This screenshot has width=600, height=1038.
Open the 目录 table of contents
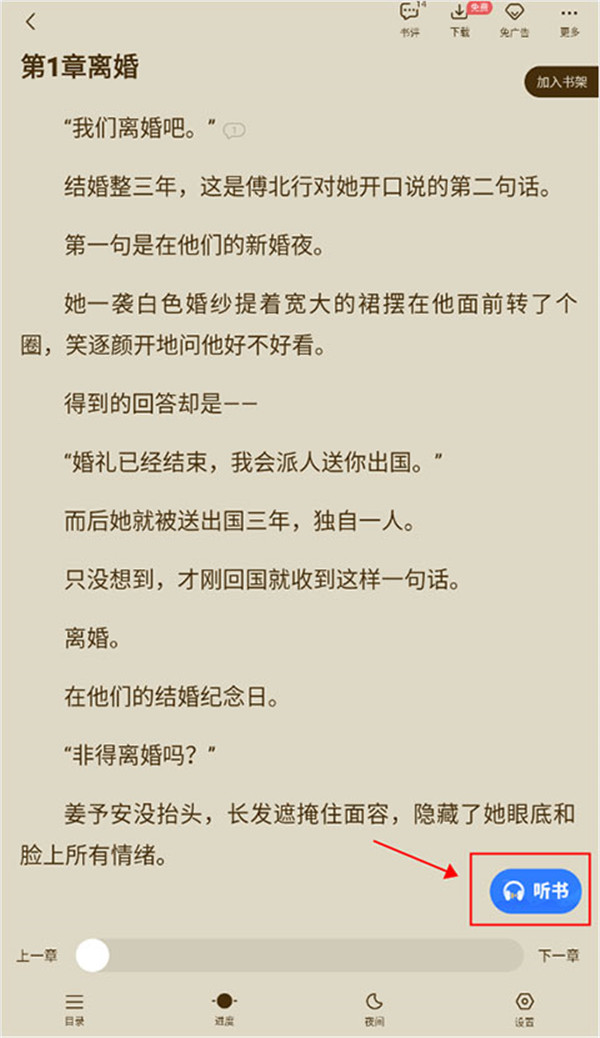click(x=75, y=1008)
